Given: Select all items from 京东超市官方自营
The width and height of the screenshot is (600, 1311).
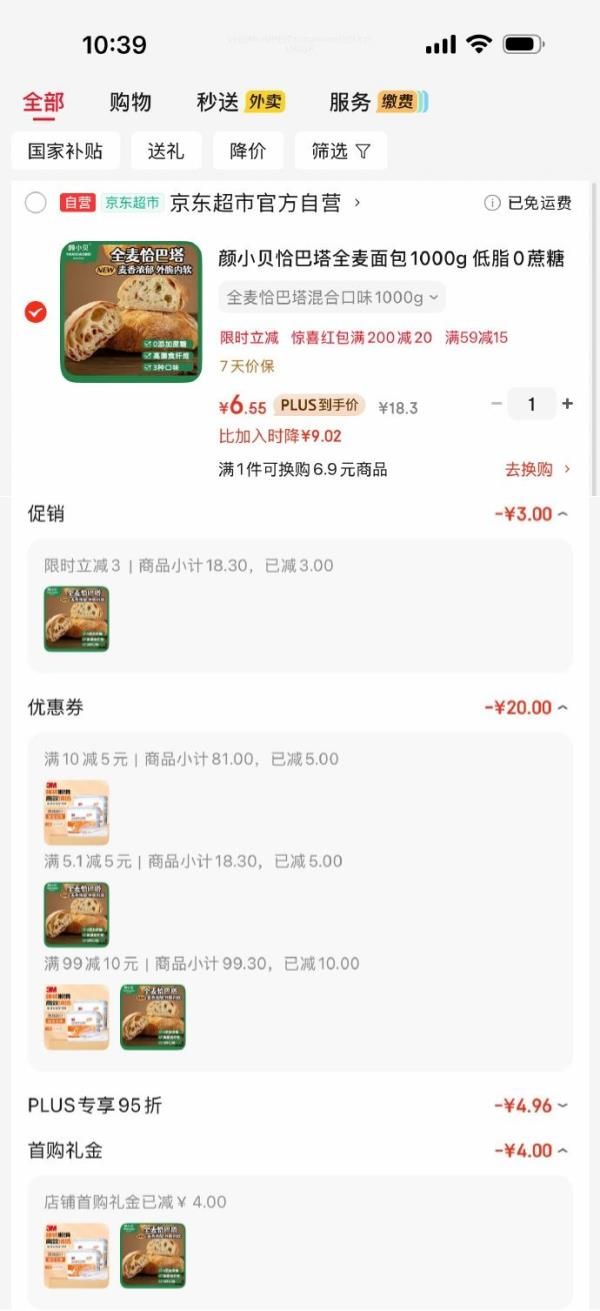Looking at the screenshot, I should click(36, 203).
